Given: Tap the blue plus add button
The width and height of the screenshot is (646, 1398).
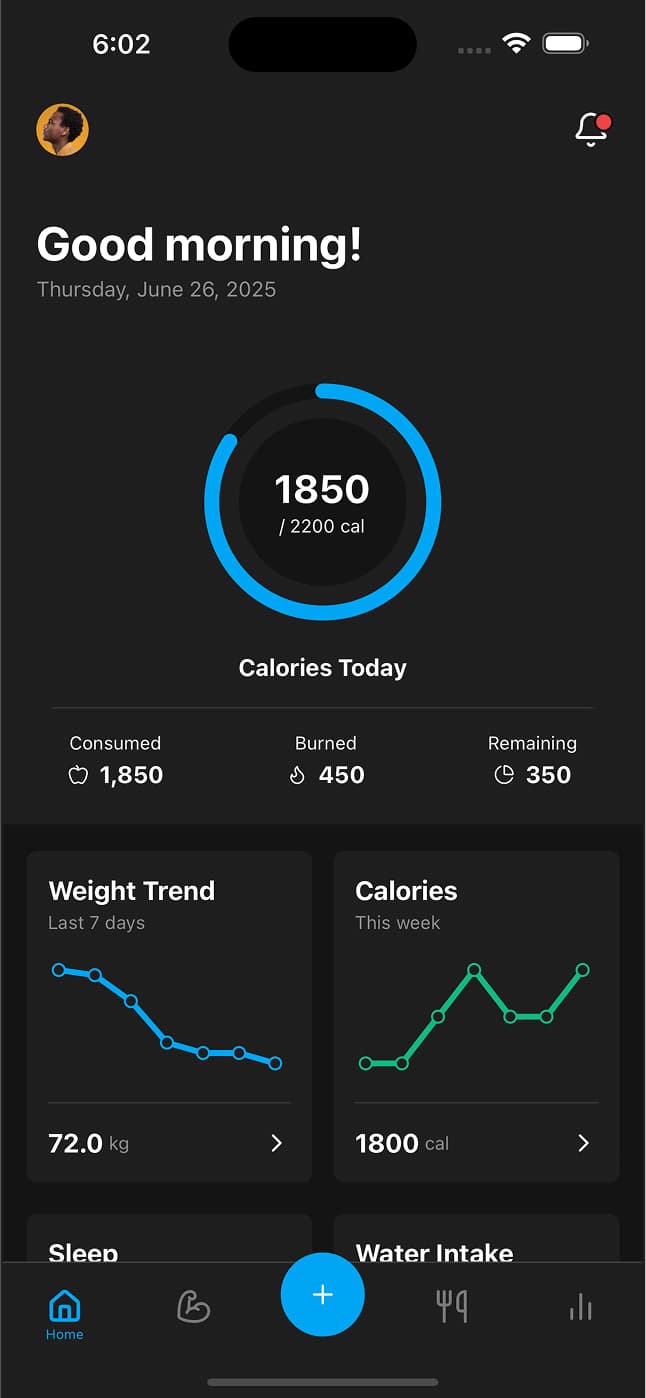Looking at the screenshot, I should 322,1295.
